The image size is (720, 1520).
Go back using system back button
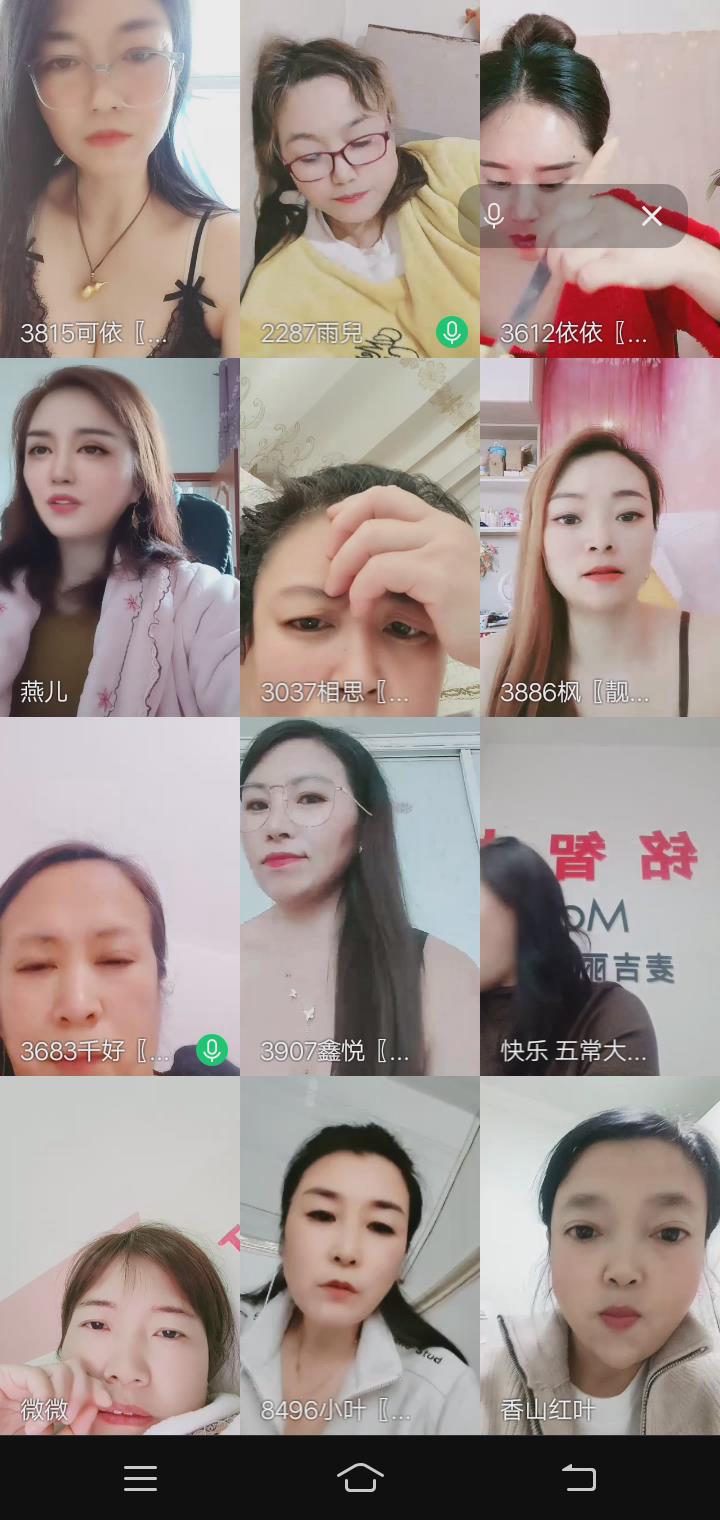point(579,1478)
